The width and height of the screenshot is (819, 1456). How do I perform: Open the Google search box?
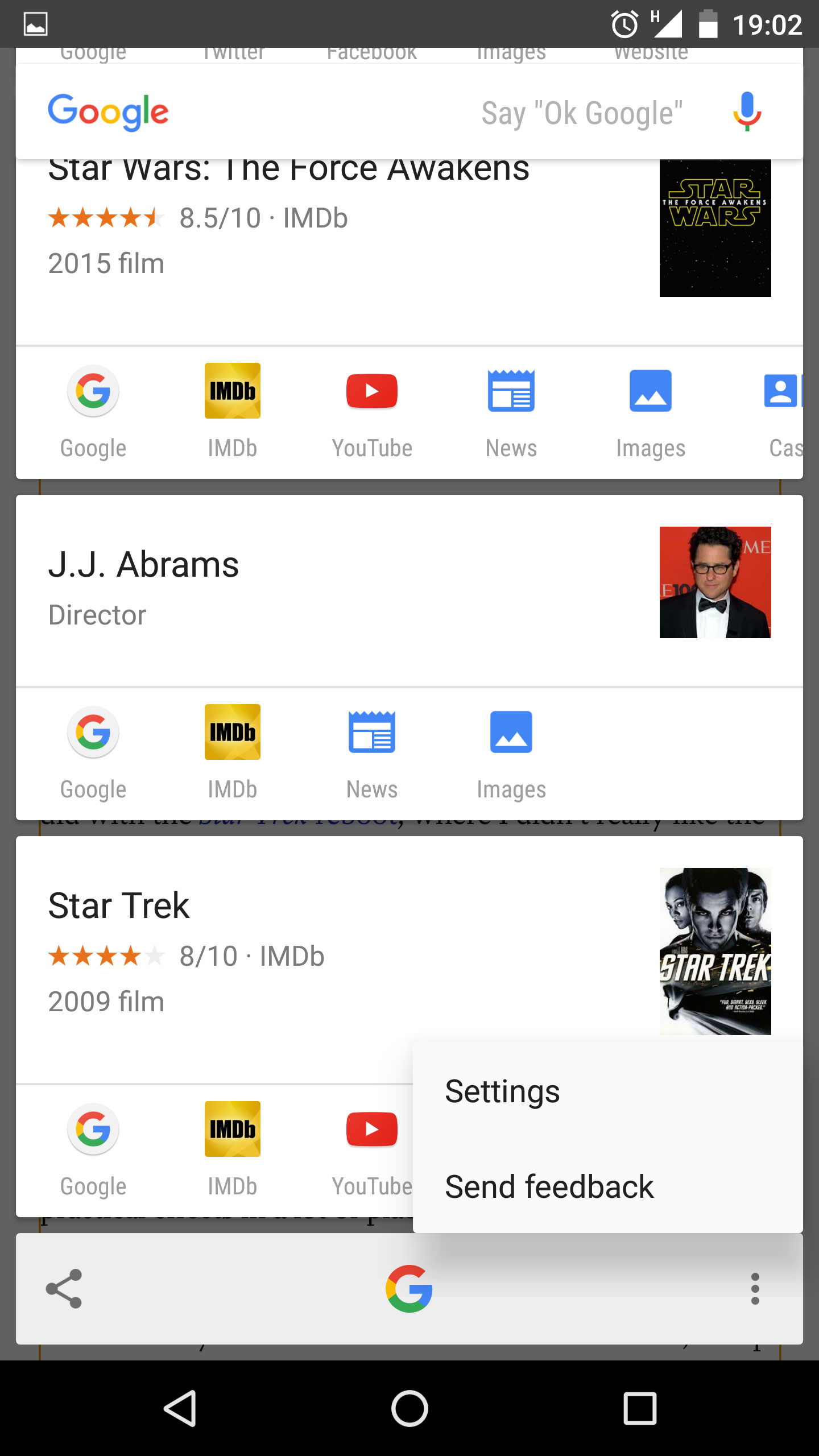364,112
